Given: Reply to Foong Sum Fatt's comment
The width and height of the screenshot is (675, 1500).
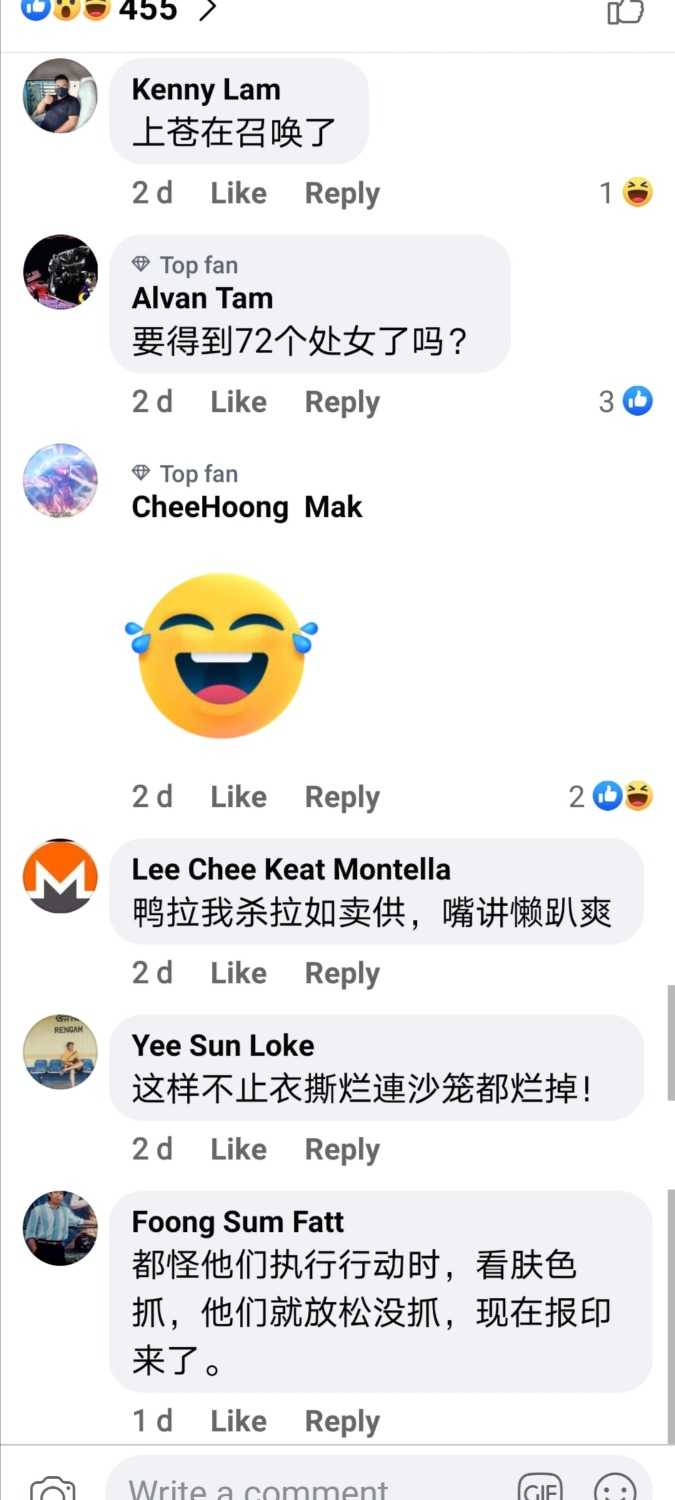Looking at the screenshot, I should click(x=342, y=1421).
